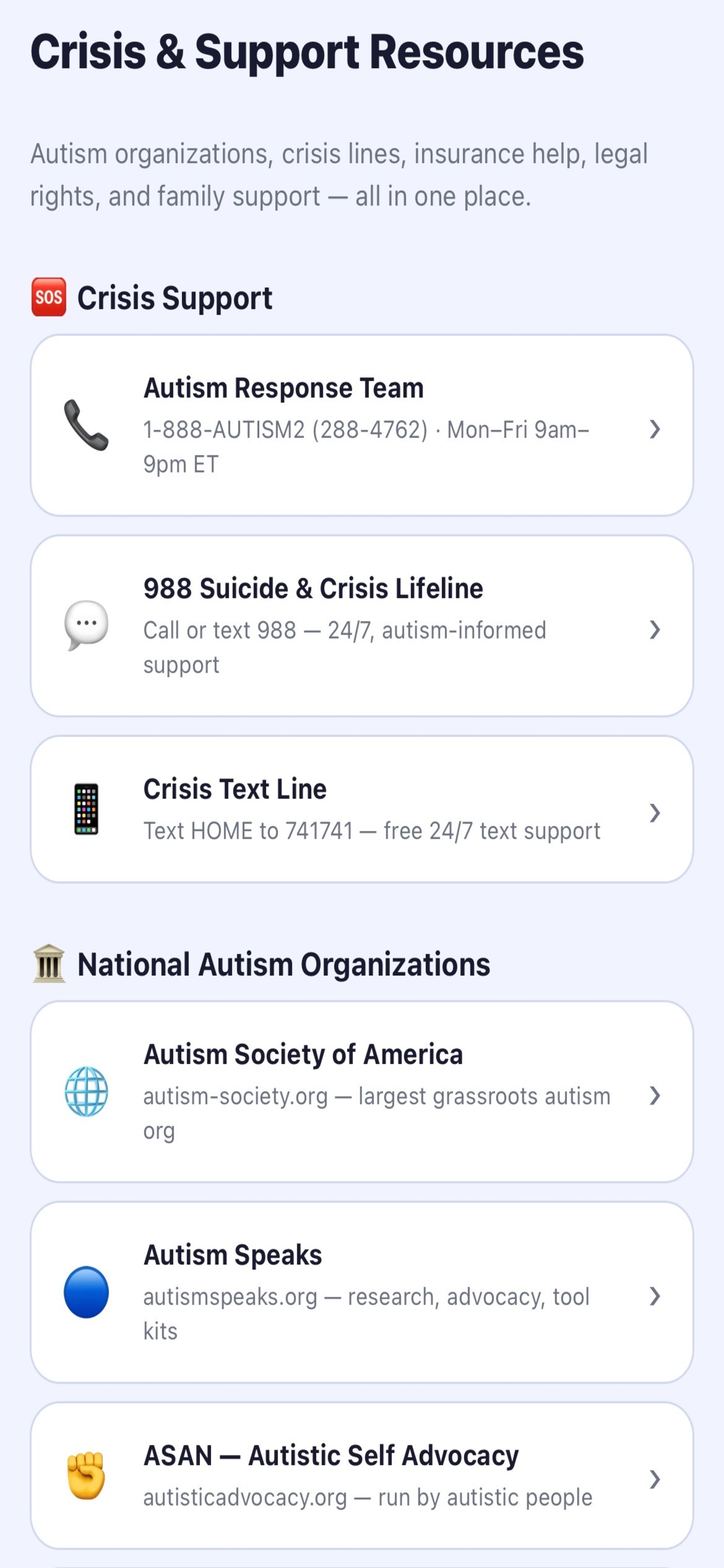Open the Autism Response Team card
The image size is (724, 1568).
click(x=362, y=425)
